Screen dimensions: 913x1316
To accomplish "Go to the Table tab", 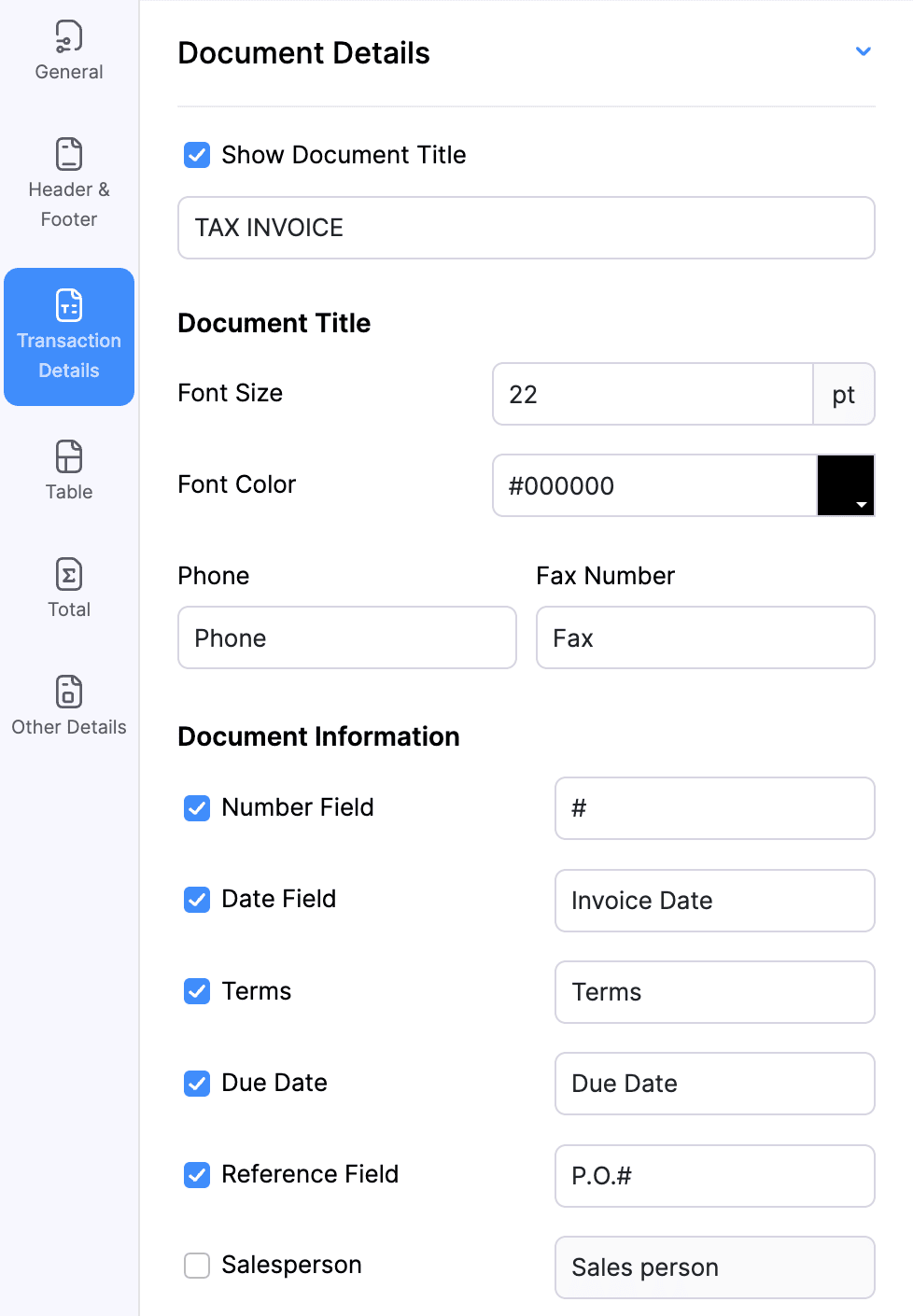I will point(69,470).
